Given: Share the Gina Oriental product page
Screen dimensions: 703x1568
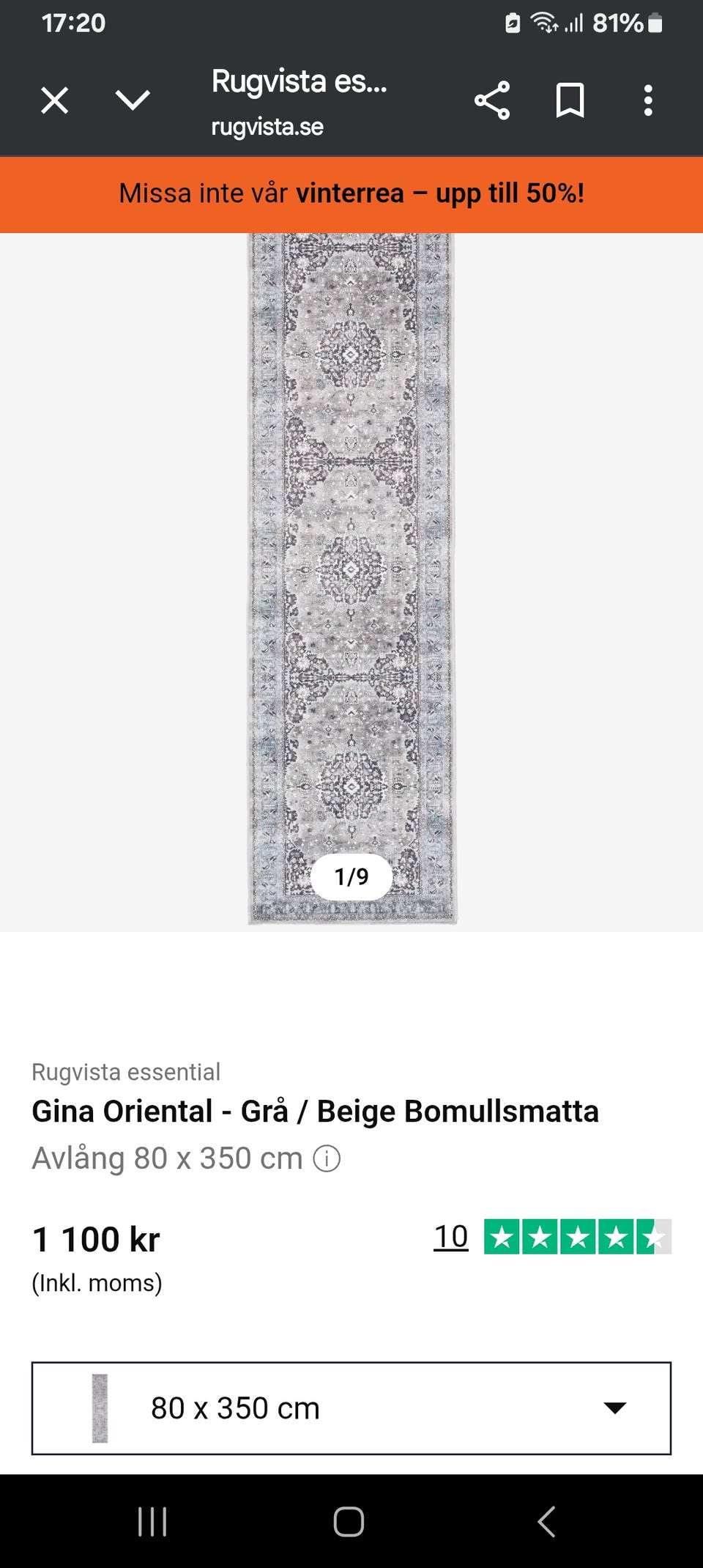Looking at the screenshot, I should [x=492, y=101].
